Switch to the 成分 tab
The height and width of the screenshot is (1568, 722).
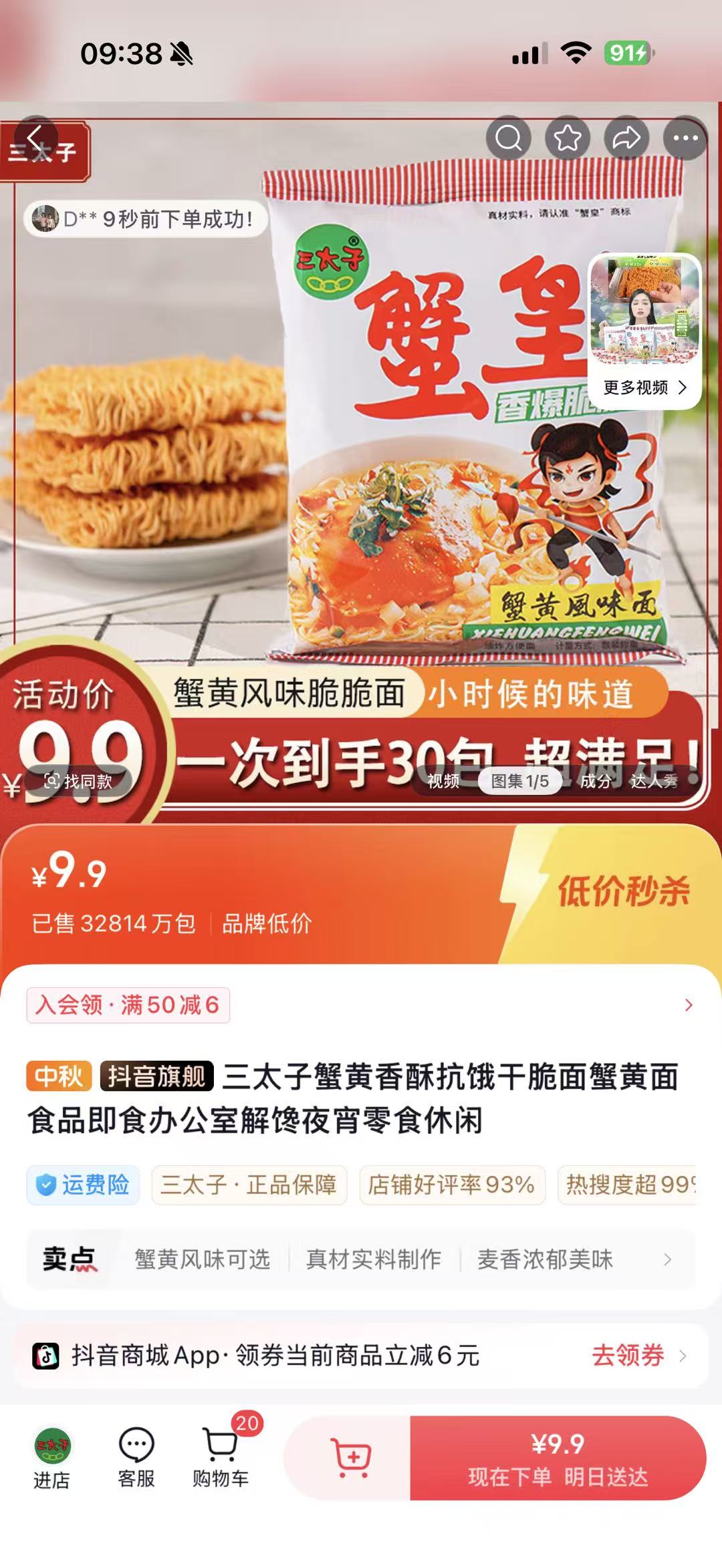[595, 781]
